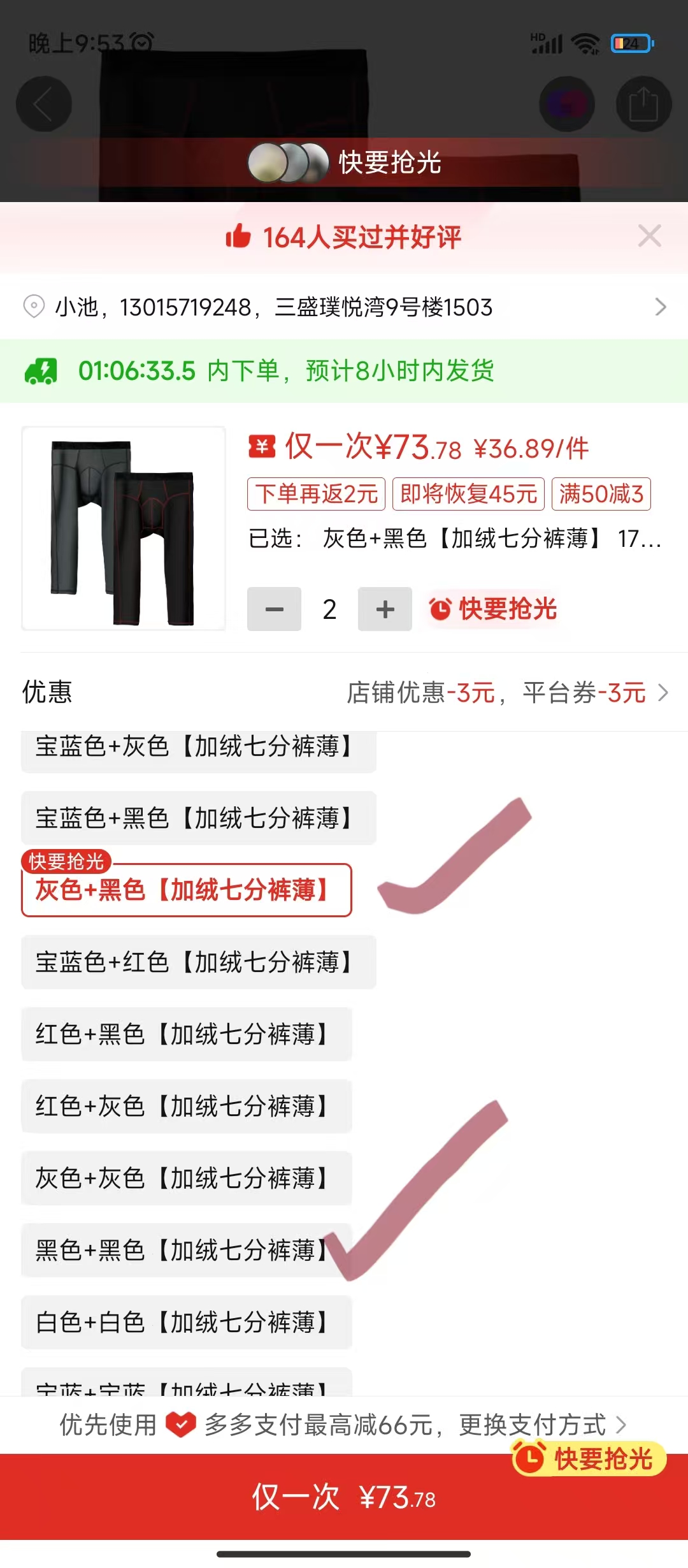Pick the 红色+黑色【加绒七分裤薄】 variant
The width and height of the screenshot is (688, 1568).
(x=186, y=1034)
